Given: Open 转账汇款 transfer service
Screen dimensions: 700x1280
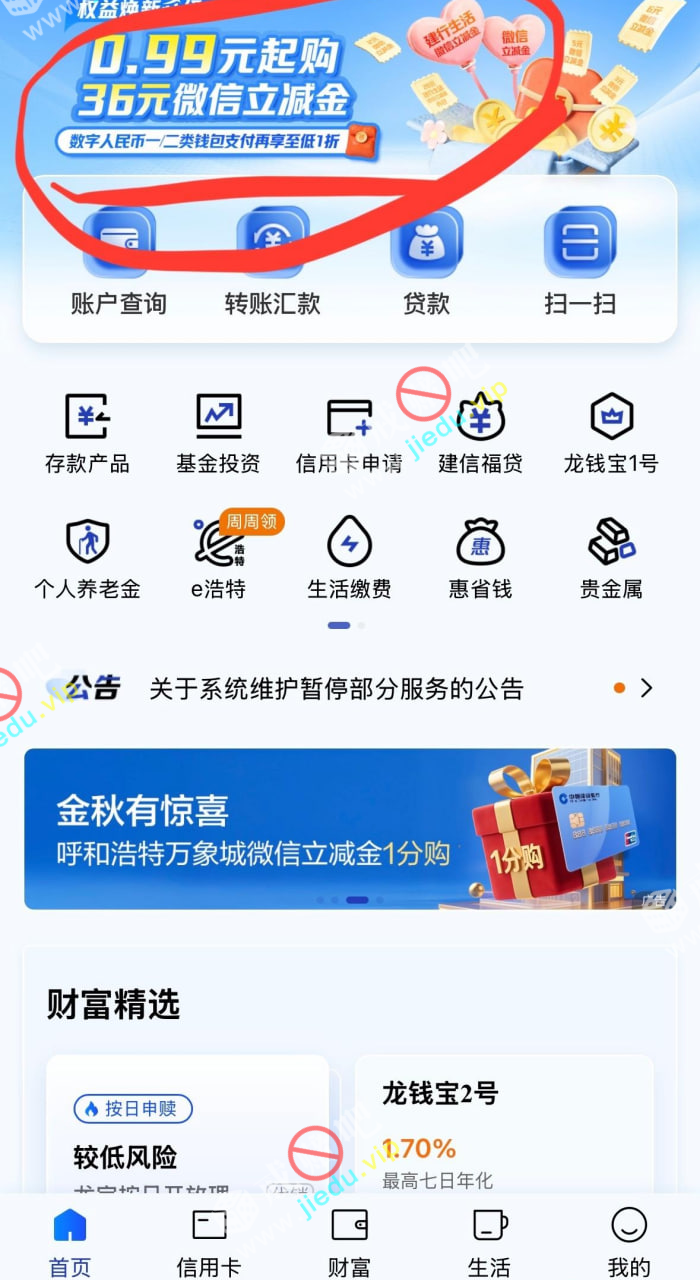Looking at the screenshot, I should click(x=272, y=262).
